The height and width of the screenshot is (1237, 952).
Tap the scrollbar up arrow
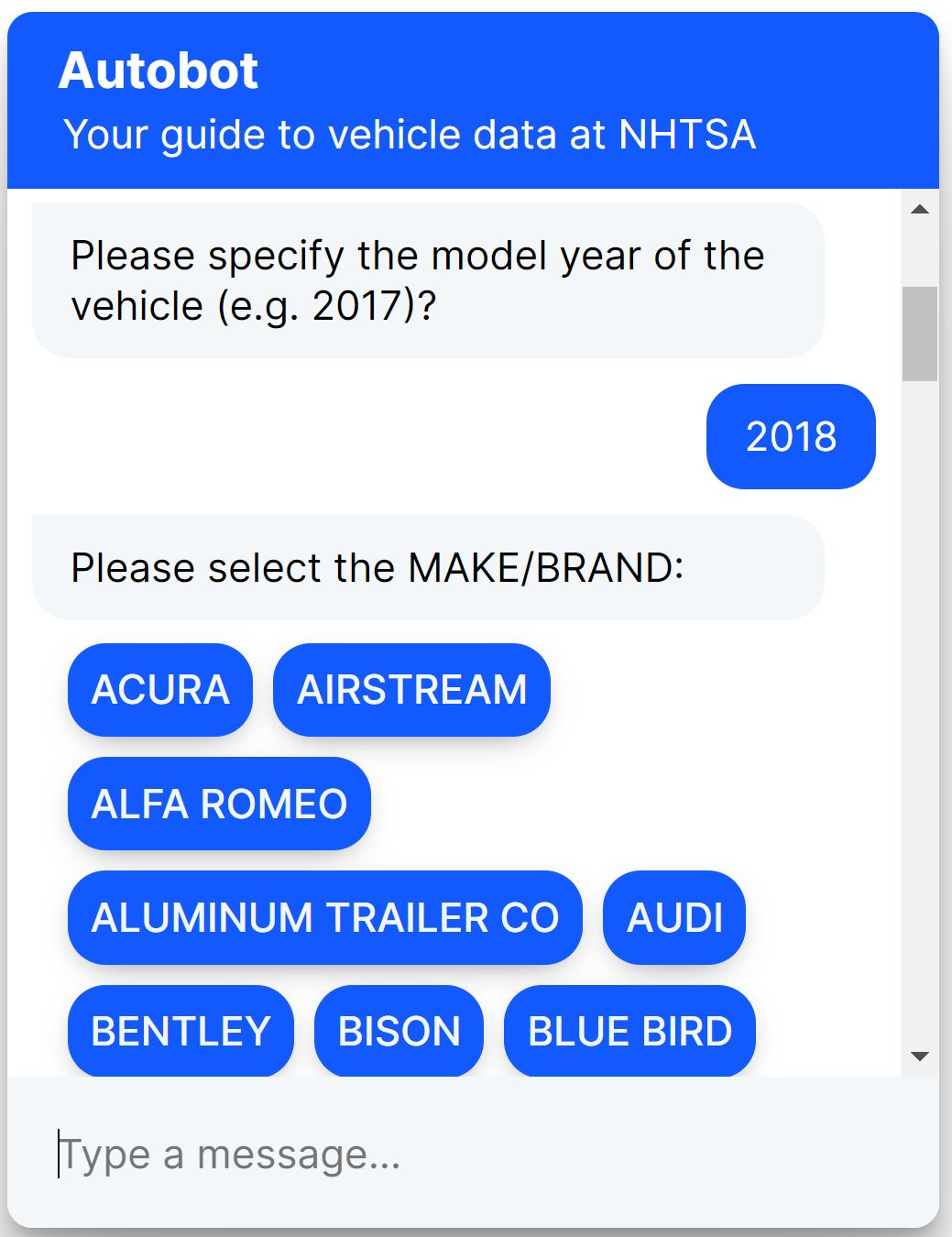[x=920, y=210]
